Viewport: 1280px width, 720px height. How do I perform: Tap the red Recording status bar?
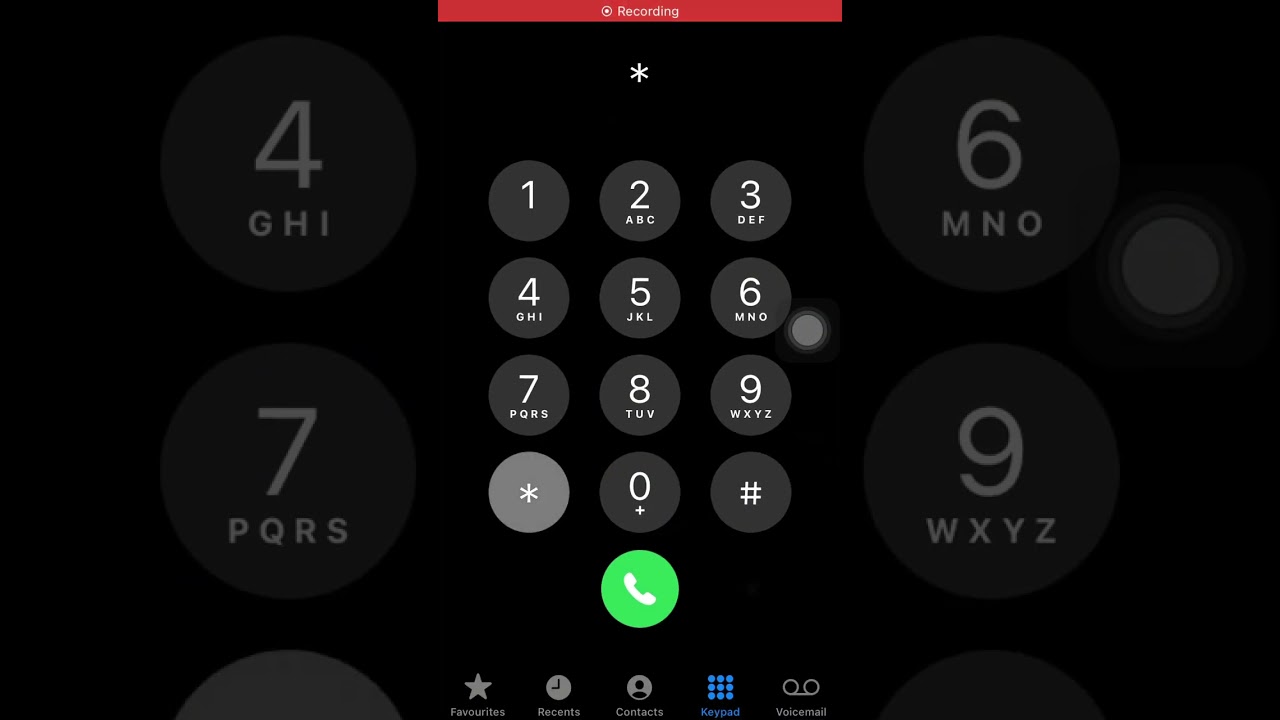640,11
